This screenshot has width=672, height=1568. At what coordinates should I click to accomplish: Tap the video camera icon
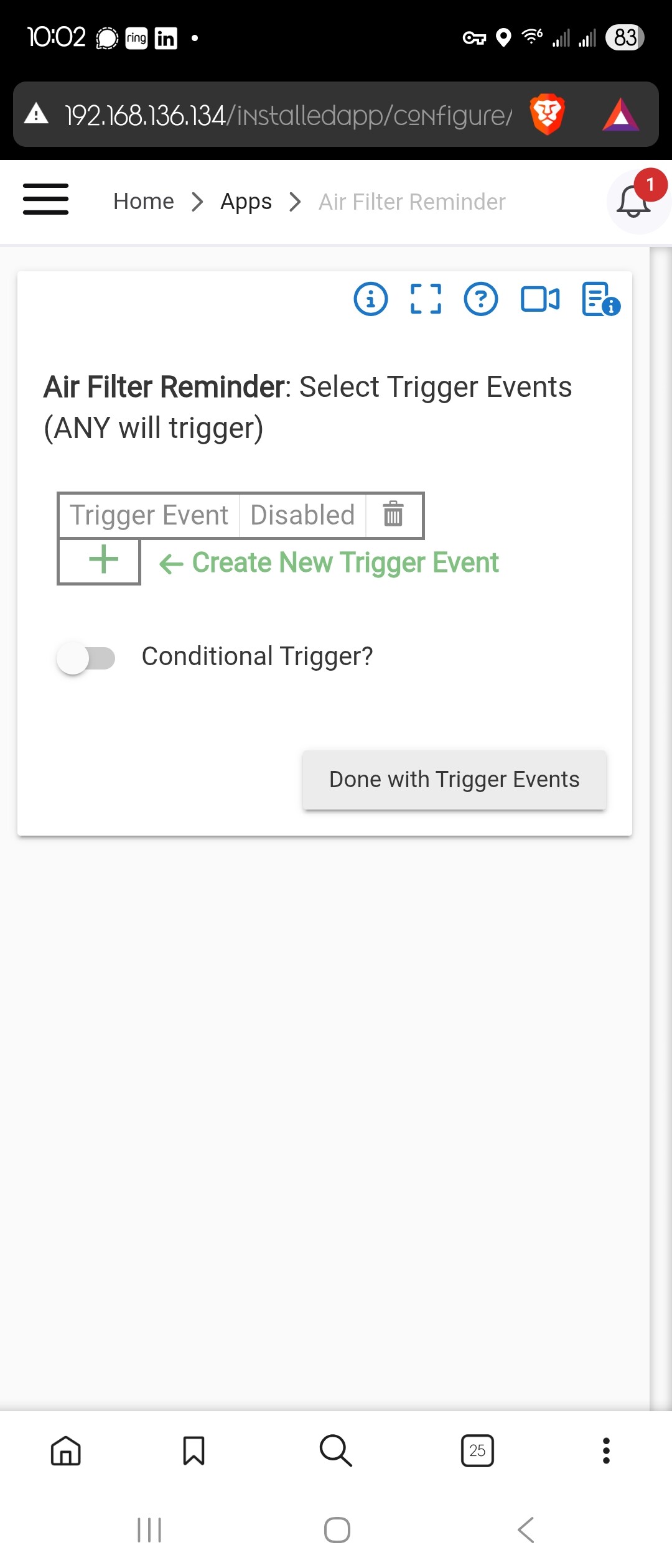click(539, 299)
